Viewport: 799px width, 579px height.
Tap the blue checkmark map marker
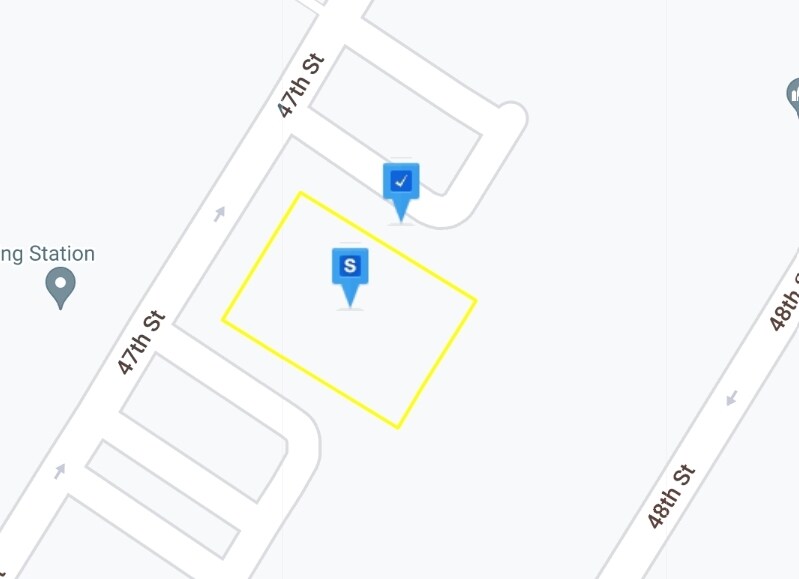401,184
